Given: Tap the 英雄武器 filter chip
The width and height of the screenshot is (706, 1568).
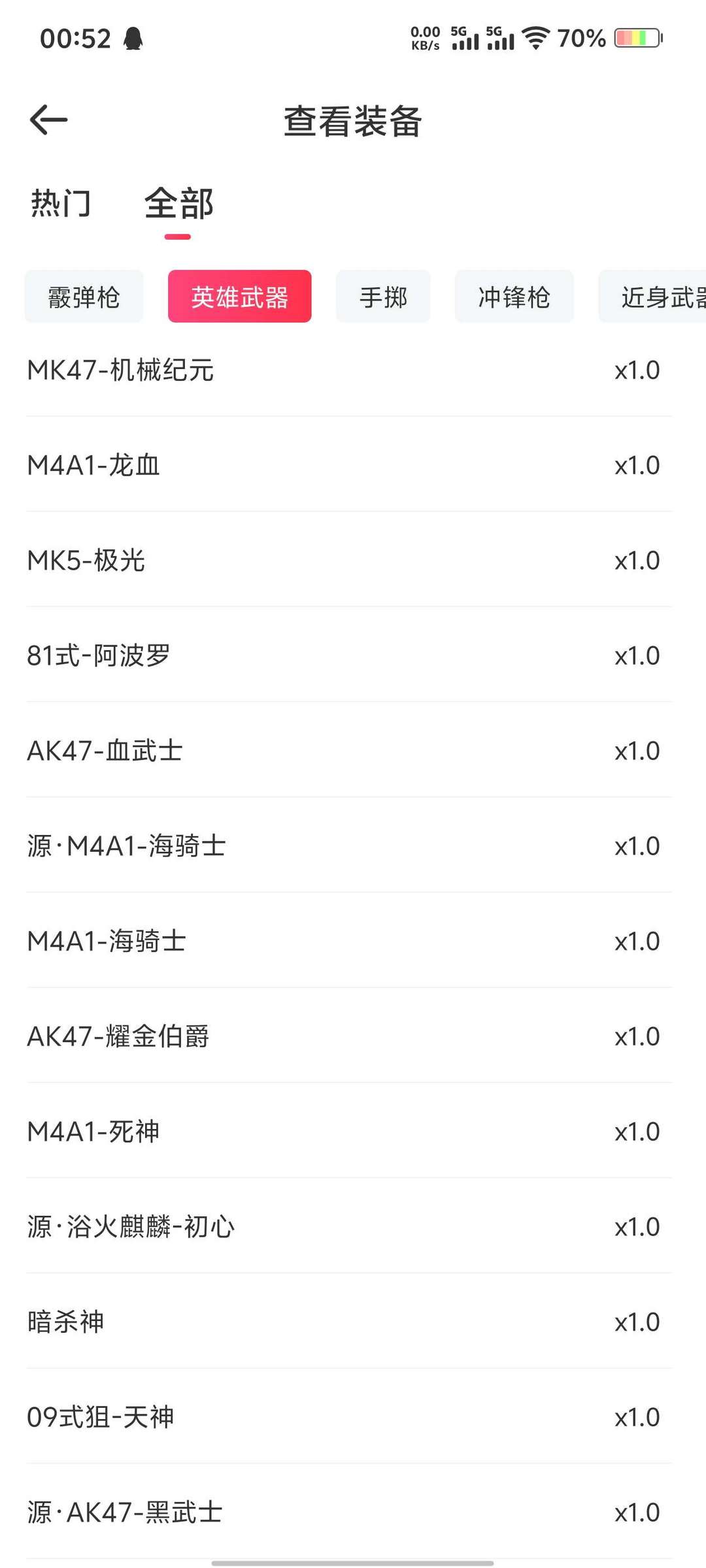Looking at the screenshot, I should [x=240, y=297].
